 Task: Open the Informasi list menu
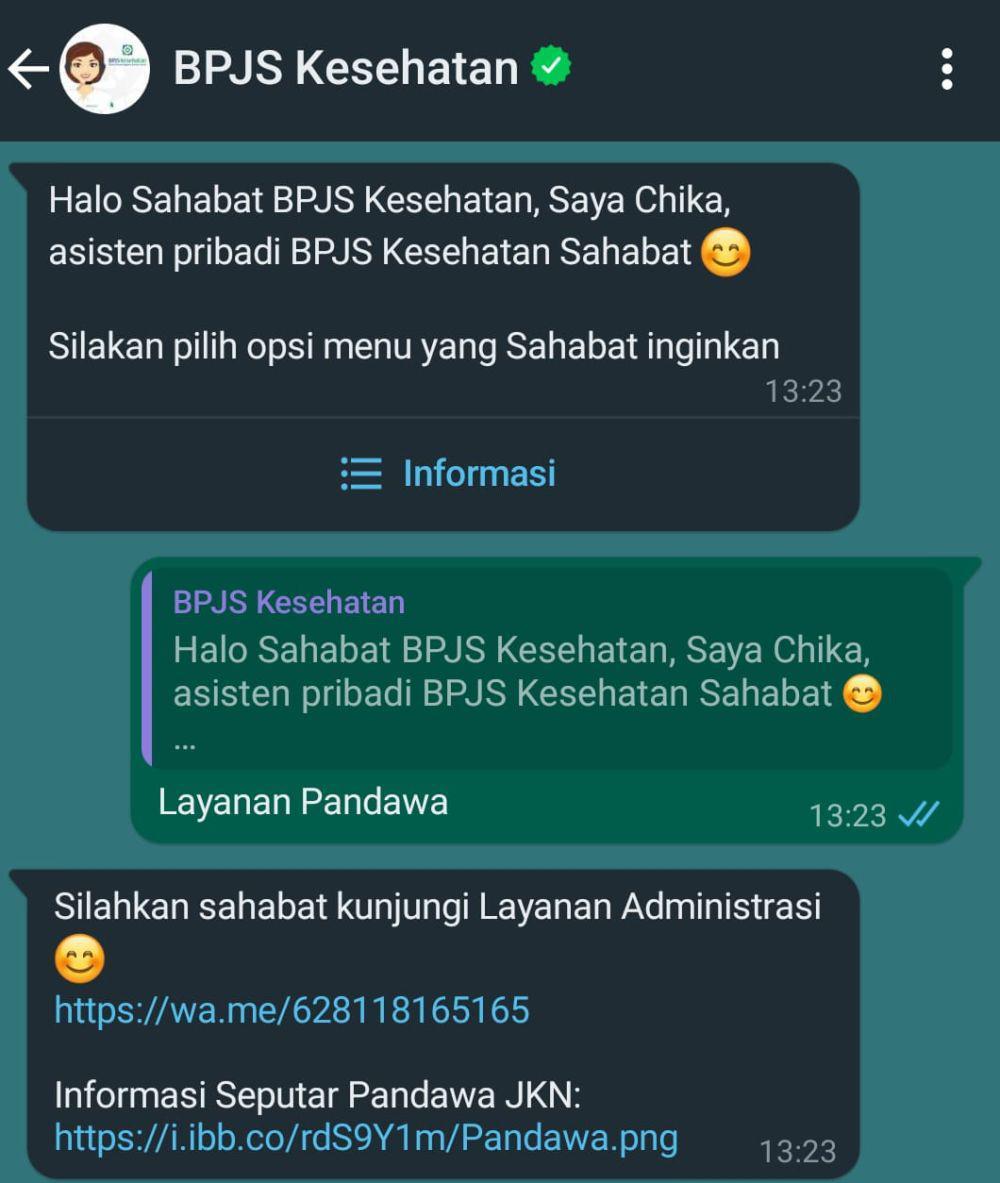(447, 473)
